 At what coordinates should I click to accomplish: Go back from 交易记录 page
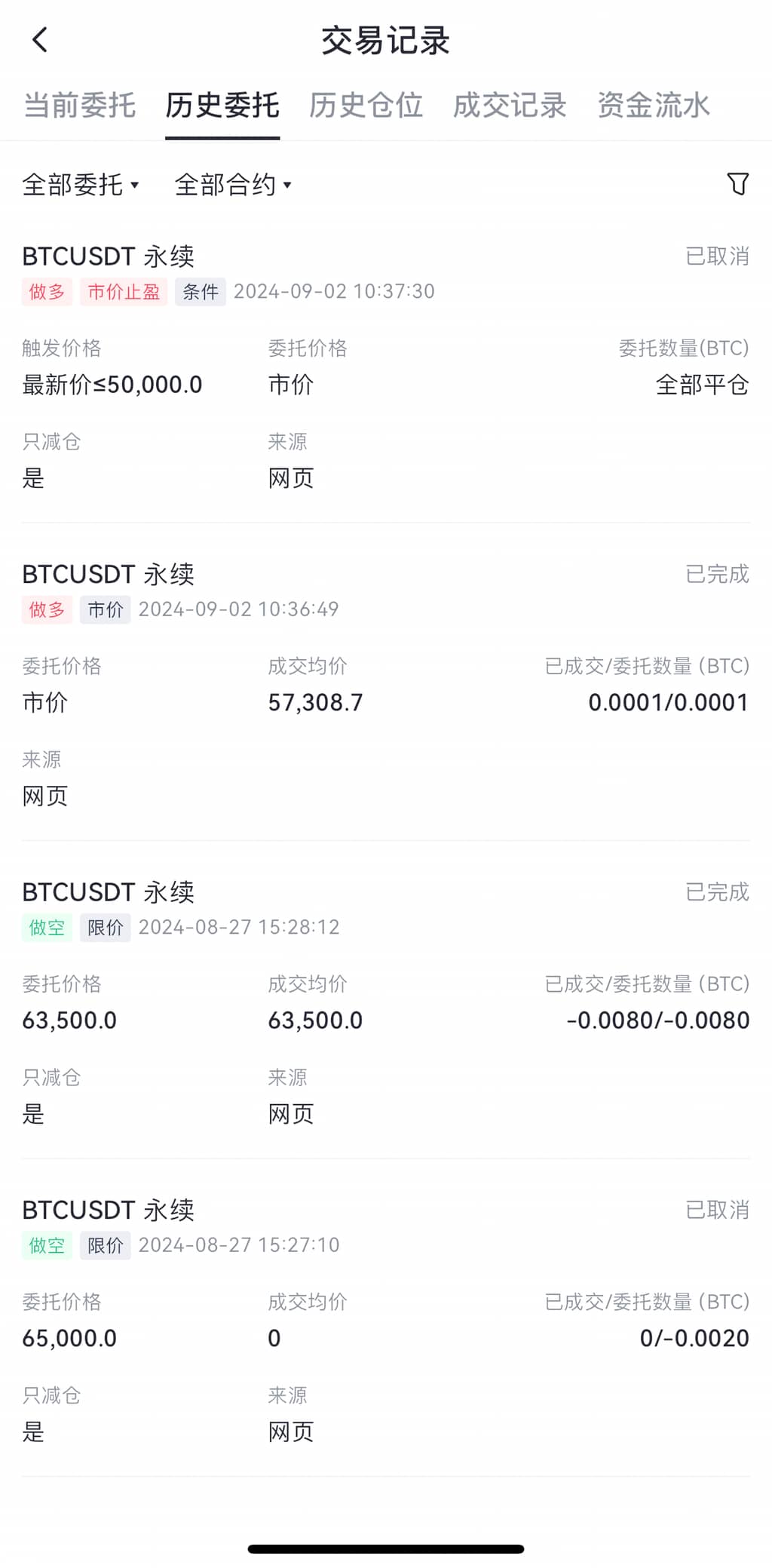click(40, 40)
